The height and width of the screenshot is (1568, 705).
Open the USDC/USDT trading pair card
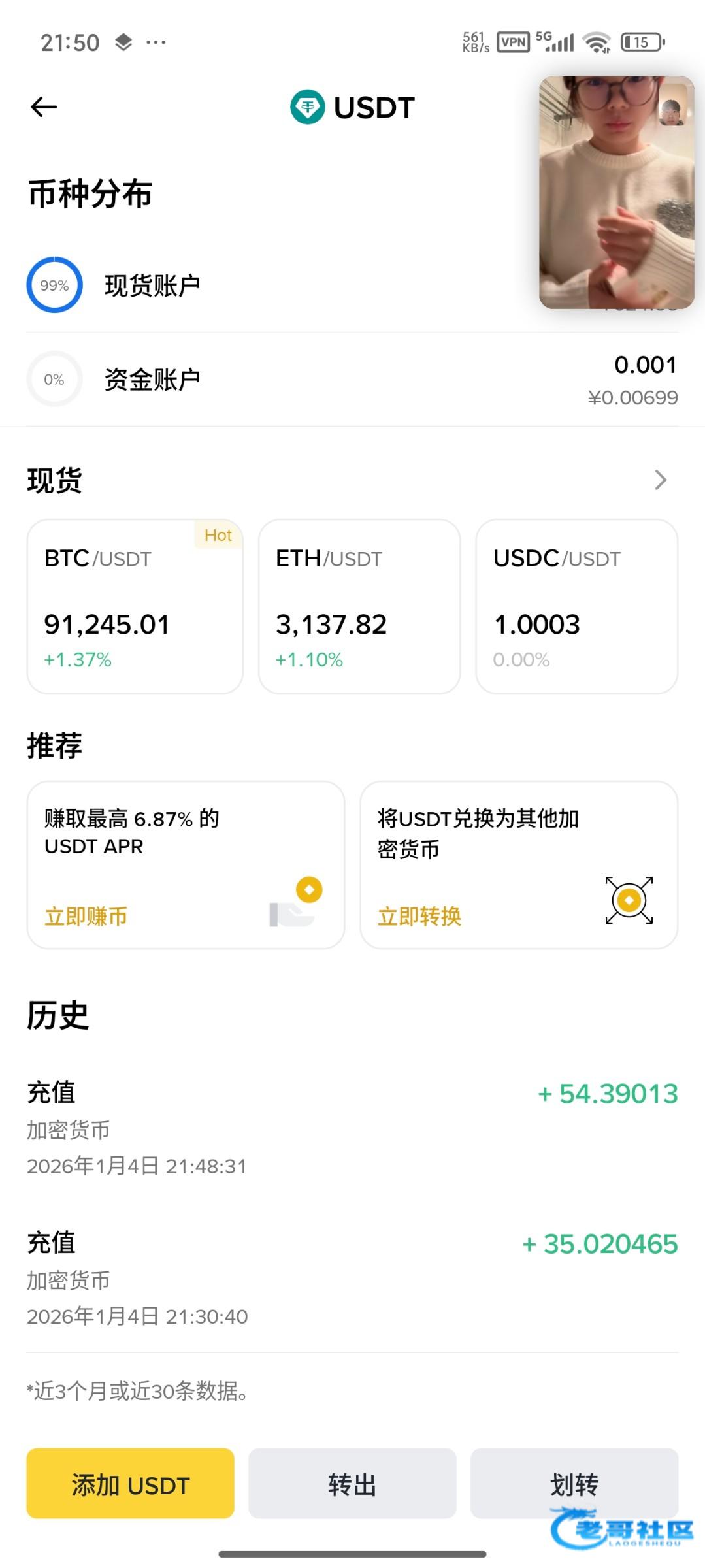(576, 606)
